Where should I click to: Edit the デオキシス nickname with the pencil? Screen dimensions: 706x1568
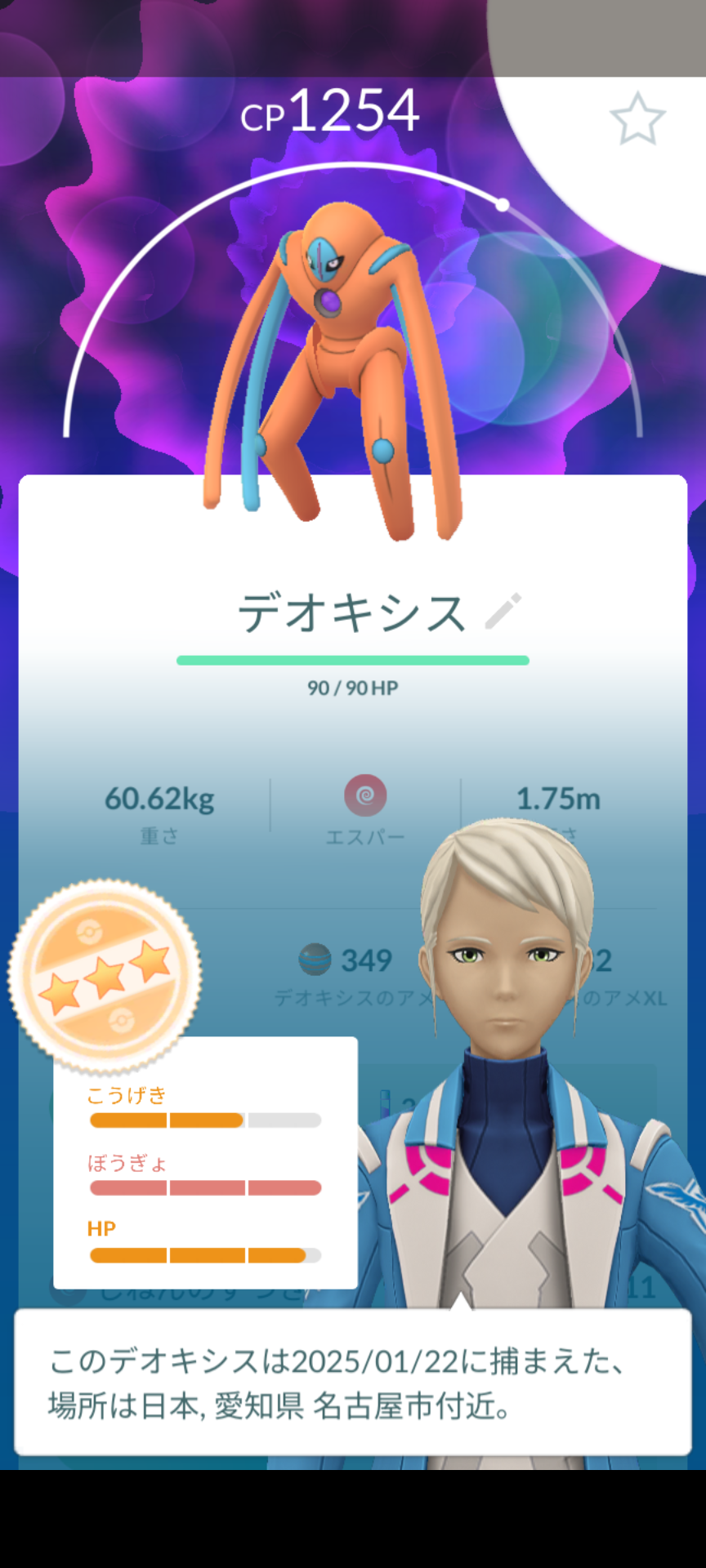pyautogui.click(x=503, y=612)
